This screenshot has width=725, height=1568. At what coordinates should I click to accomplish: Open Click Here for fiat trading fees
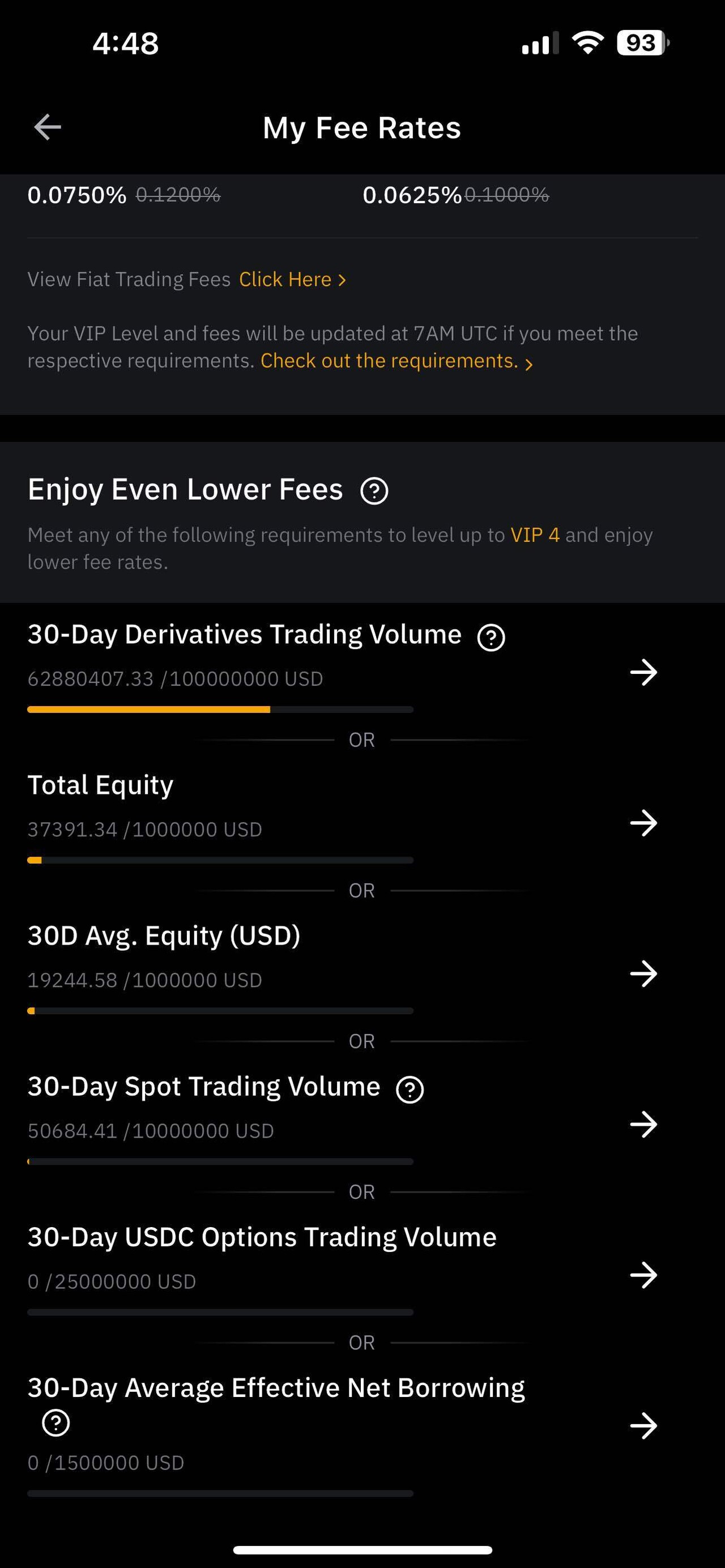pos(292,279)
